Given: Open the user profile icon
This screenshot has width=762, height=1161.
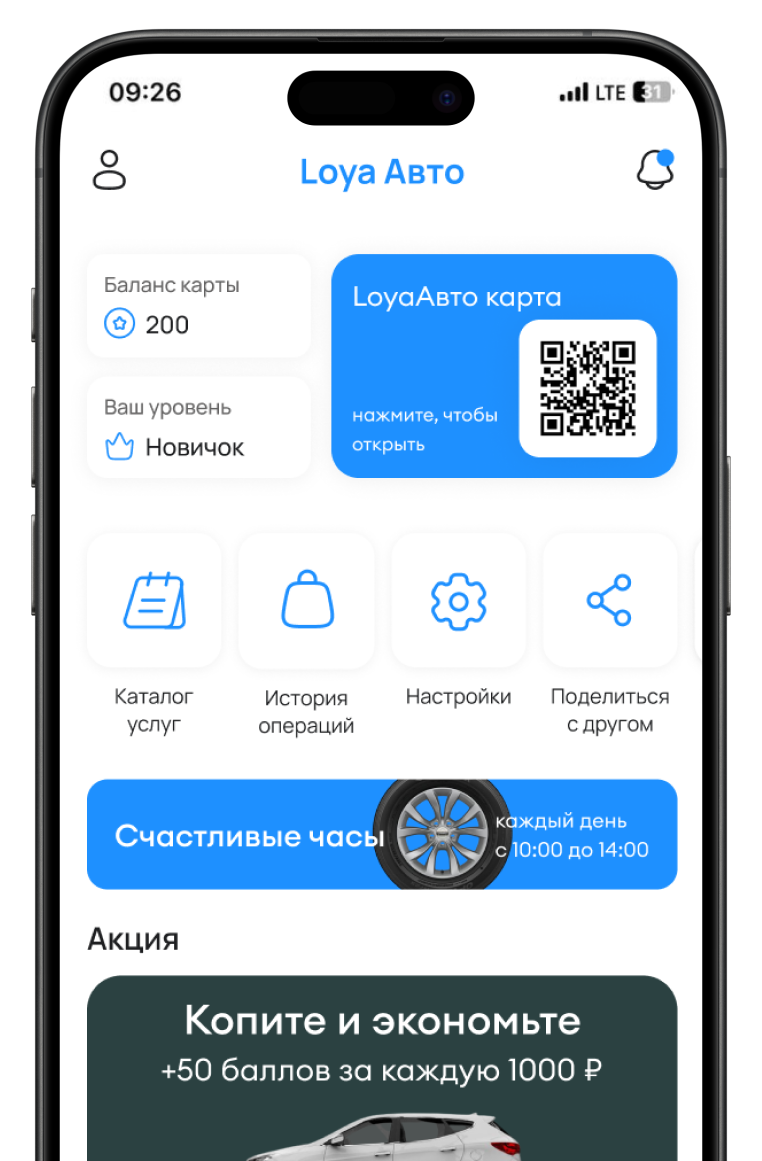Looking at the screenshot, I should pos(110,170).
